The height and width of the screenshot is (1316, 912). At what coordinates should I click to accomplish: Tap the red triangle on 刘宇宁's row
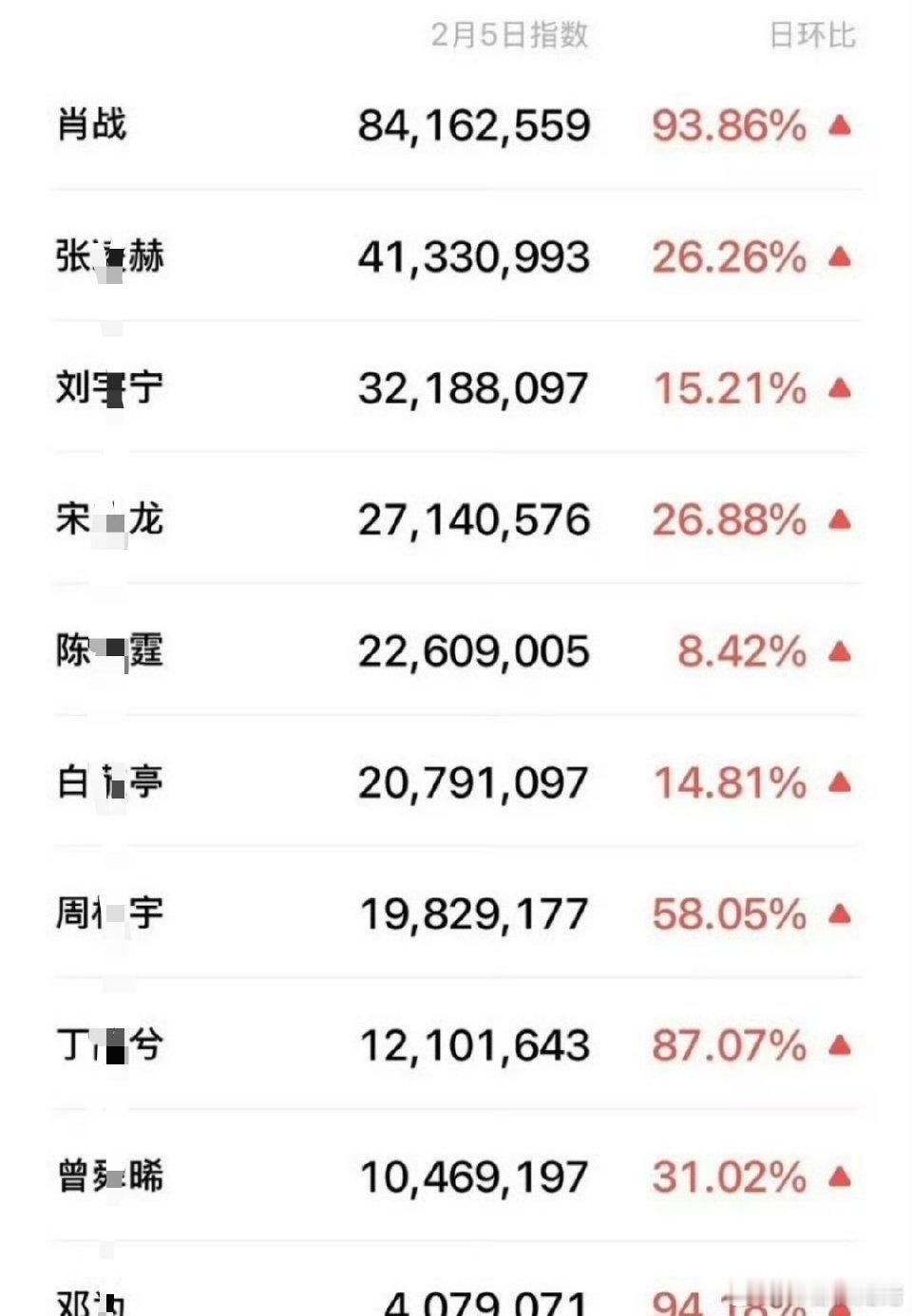(x=841, y=388)
